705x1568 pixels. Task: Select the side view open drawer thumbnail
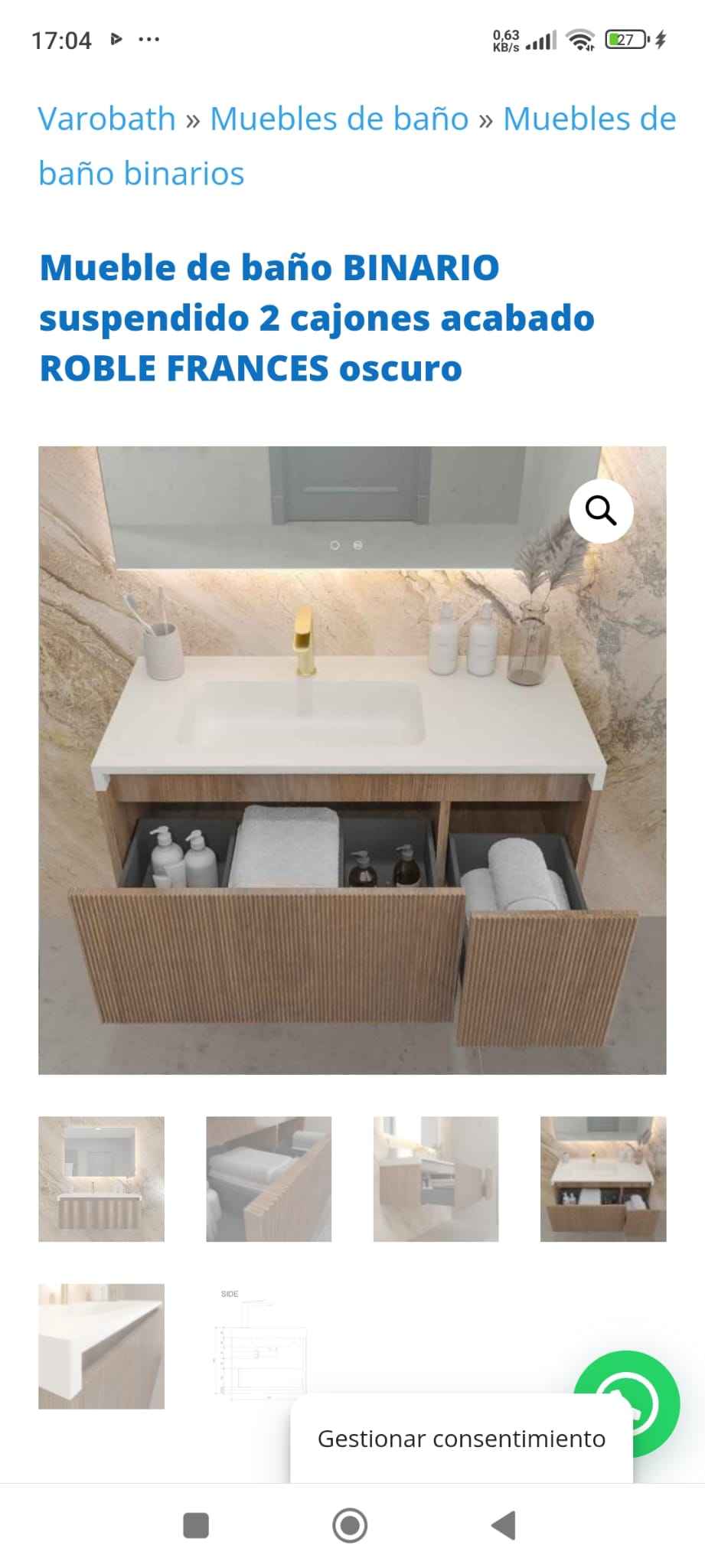coord(436,1178)
